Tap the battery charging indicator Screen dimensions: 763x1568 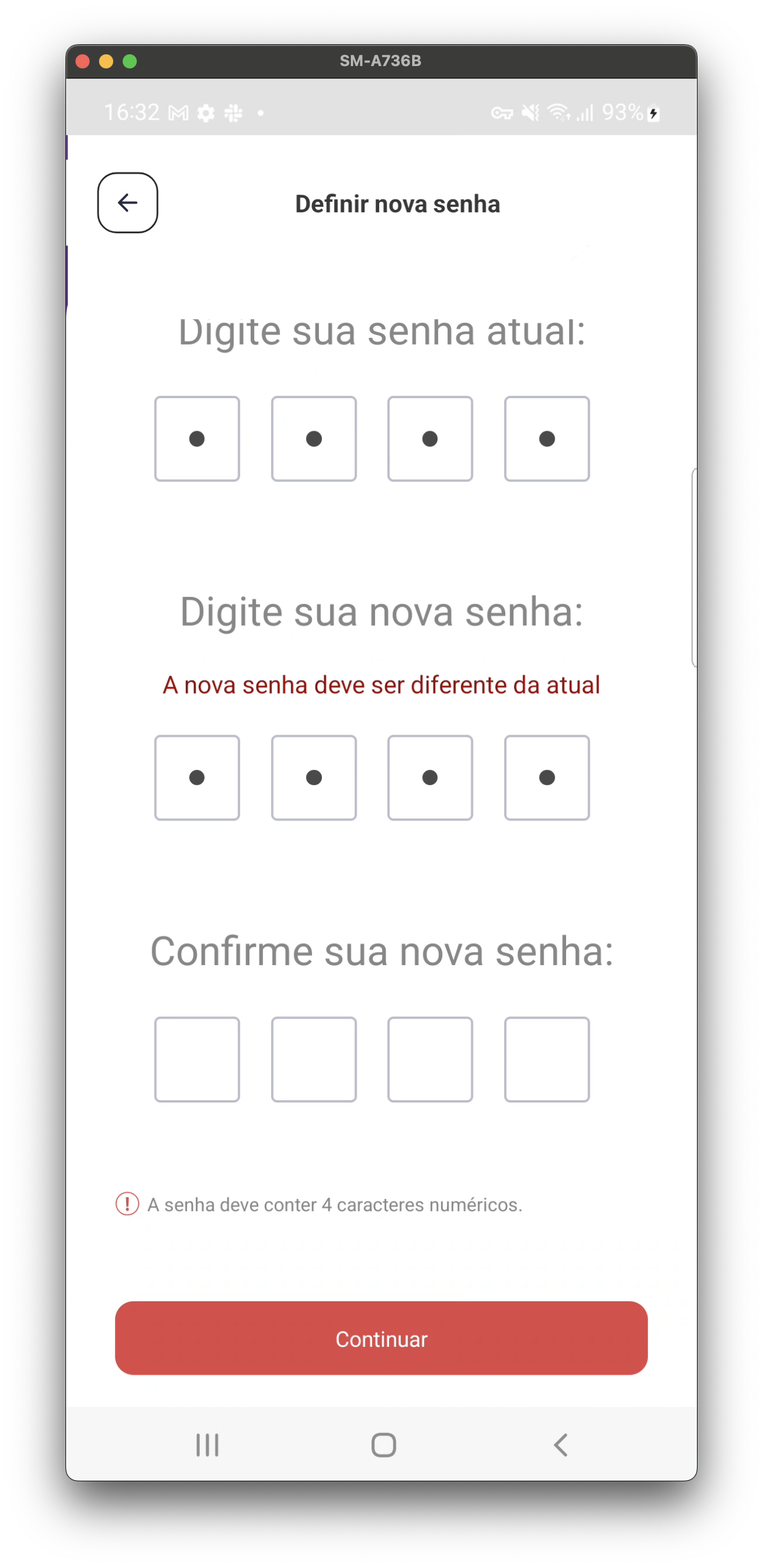[653, 113]
